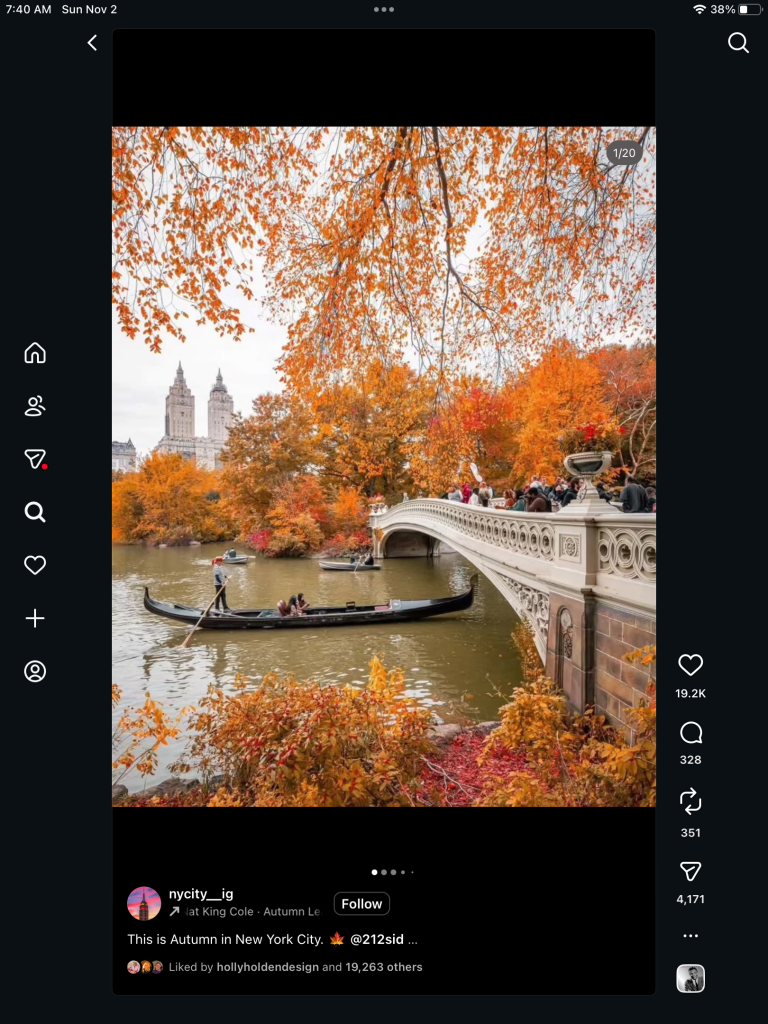The image size is (768, 1024).
Task: Open the 328 comments
Action: [x=690, y=734]
